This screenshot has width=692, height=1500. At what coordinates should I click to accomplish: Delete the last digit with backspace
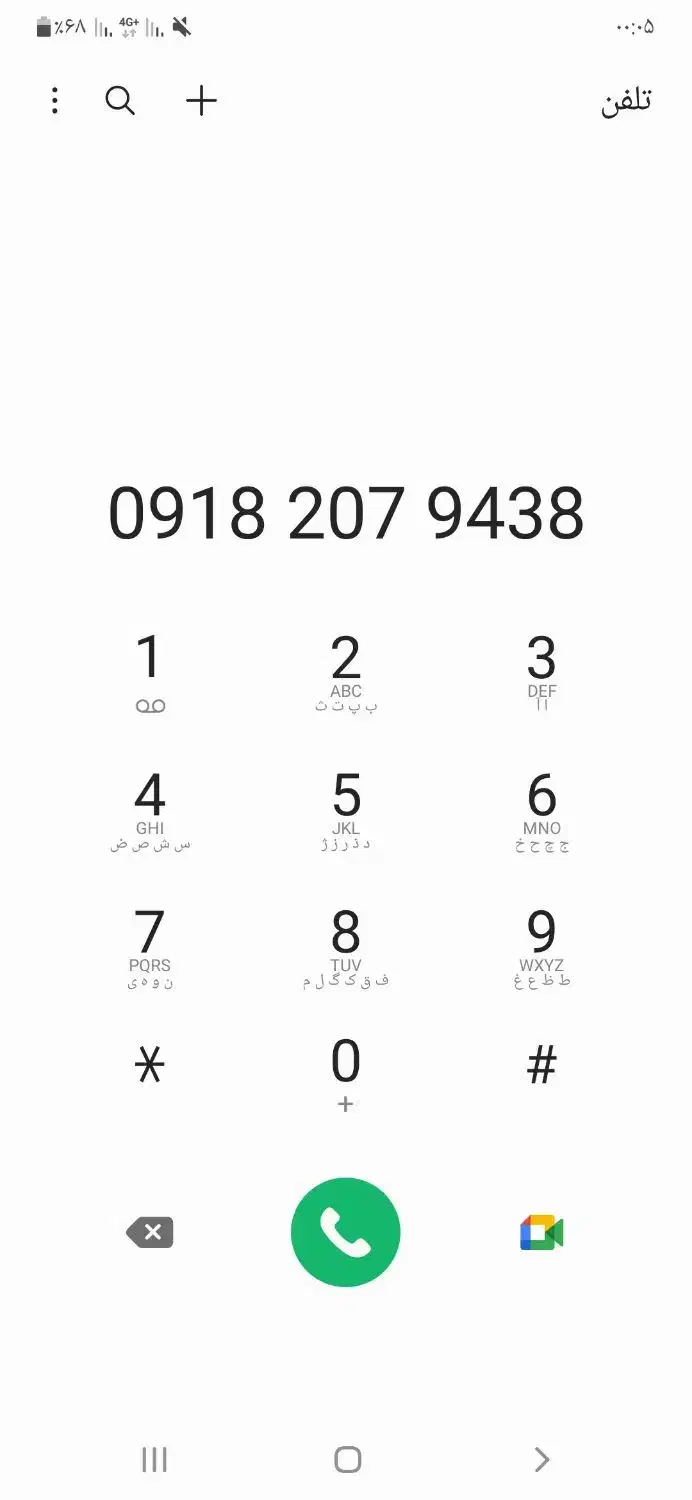tap(150, 1232)
